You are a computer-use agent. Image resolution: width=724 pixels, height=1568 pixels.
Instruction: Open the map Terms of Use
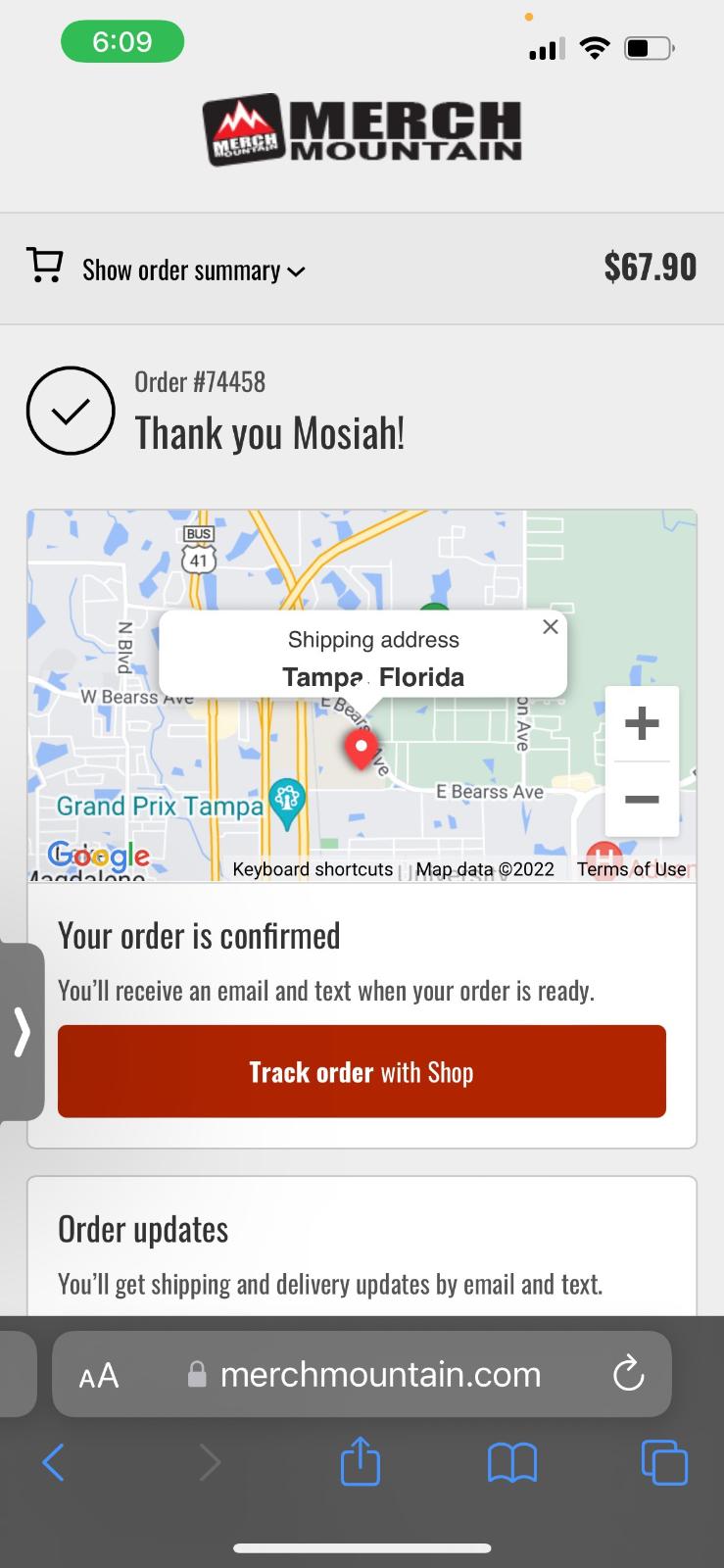[x=631, y=869]
